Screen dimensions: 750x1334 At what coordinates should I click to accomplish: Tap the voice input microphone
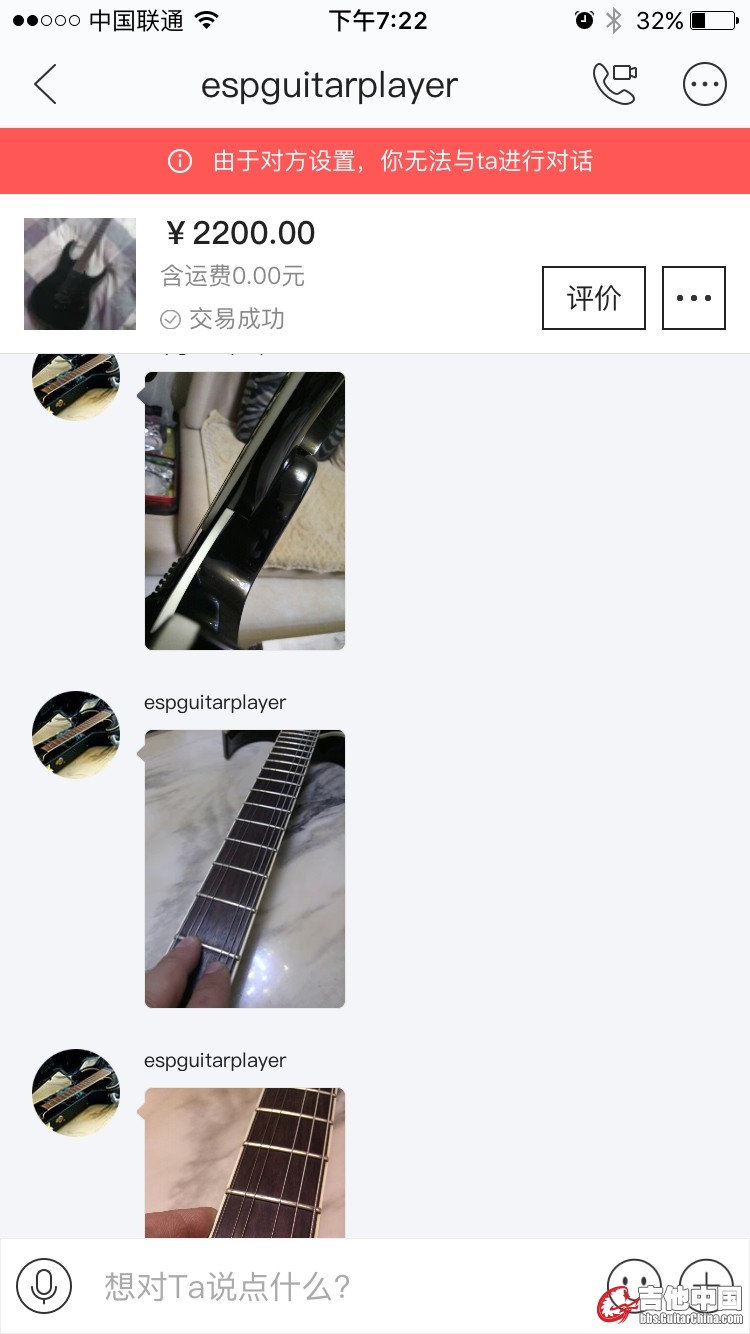coord(44,1285)
